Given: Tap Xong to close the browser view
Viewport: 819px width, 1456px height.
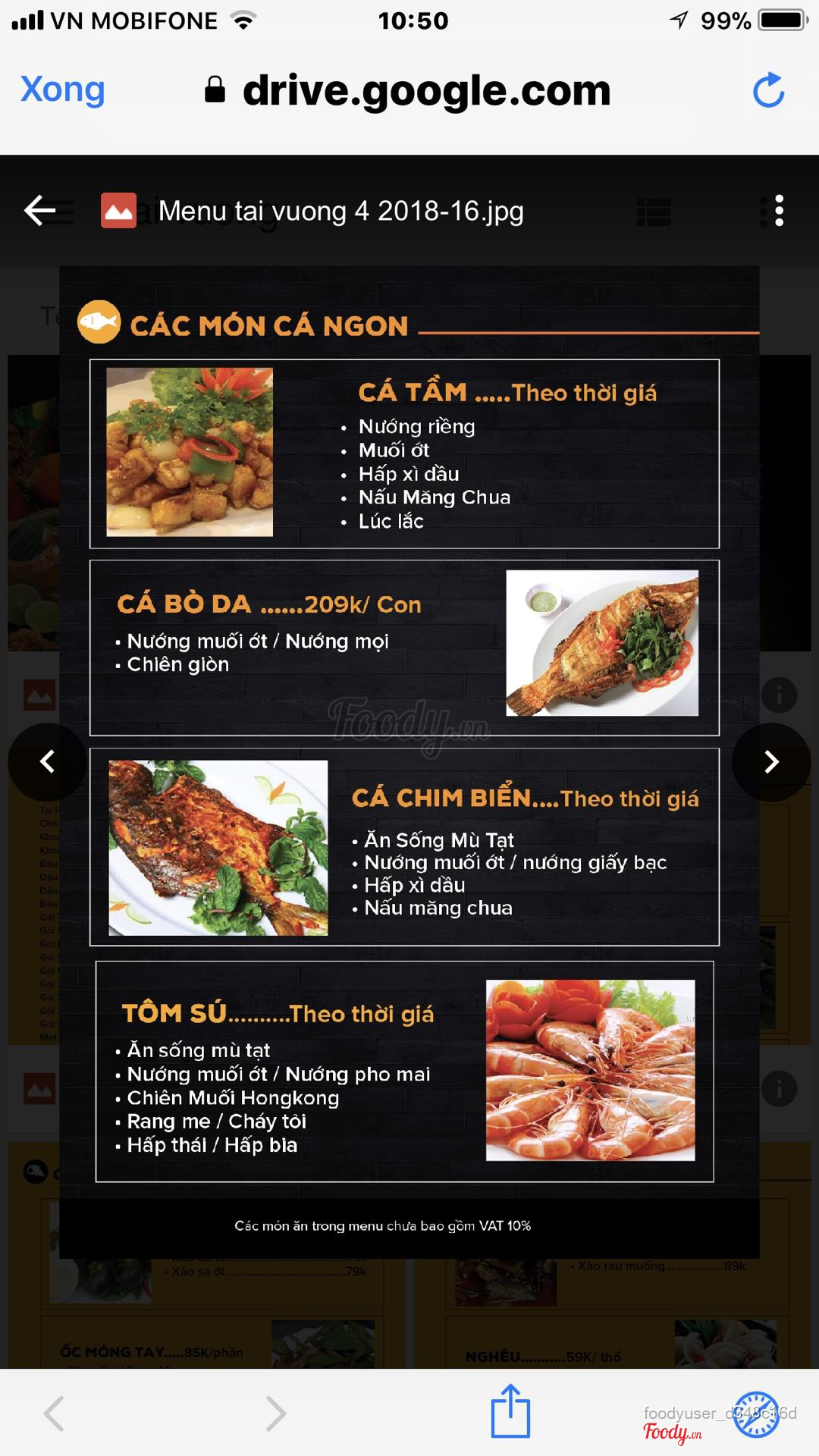Looking at the screenshot, I should click(x=62, y=90).
